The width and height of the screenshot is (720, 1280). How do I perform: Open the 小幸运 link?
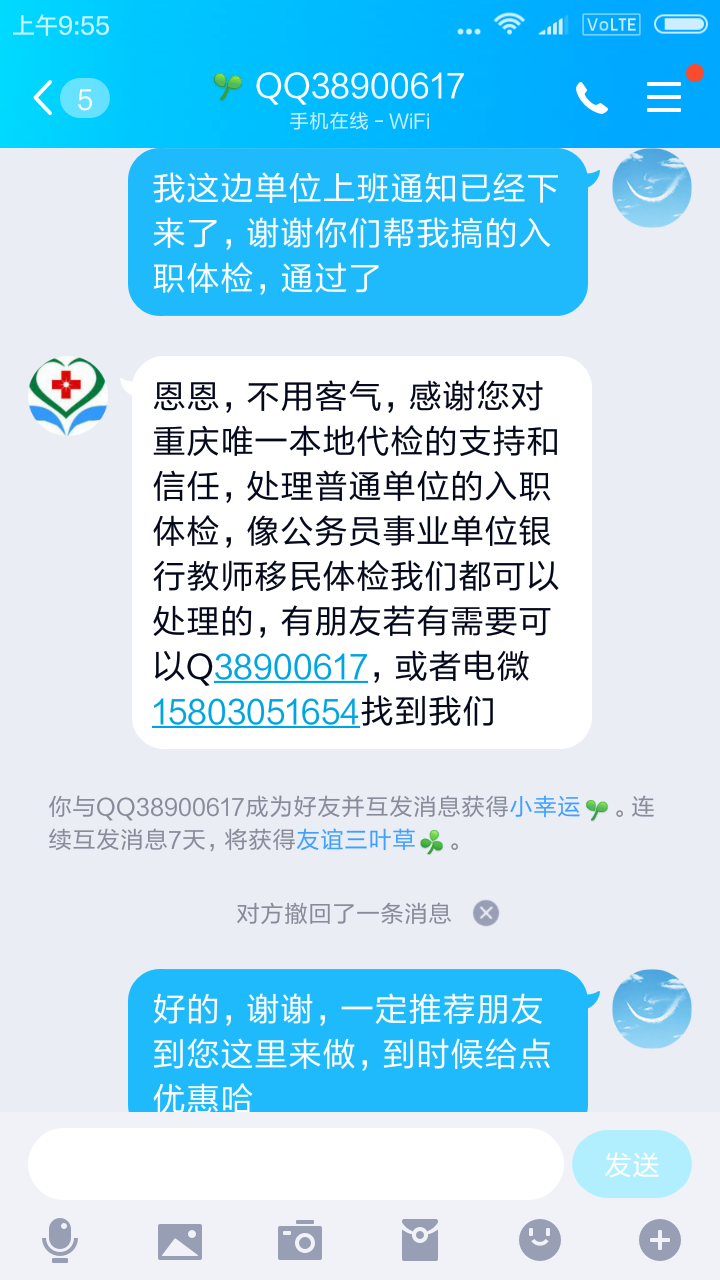545,807
